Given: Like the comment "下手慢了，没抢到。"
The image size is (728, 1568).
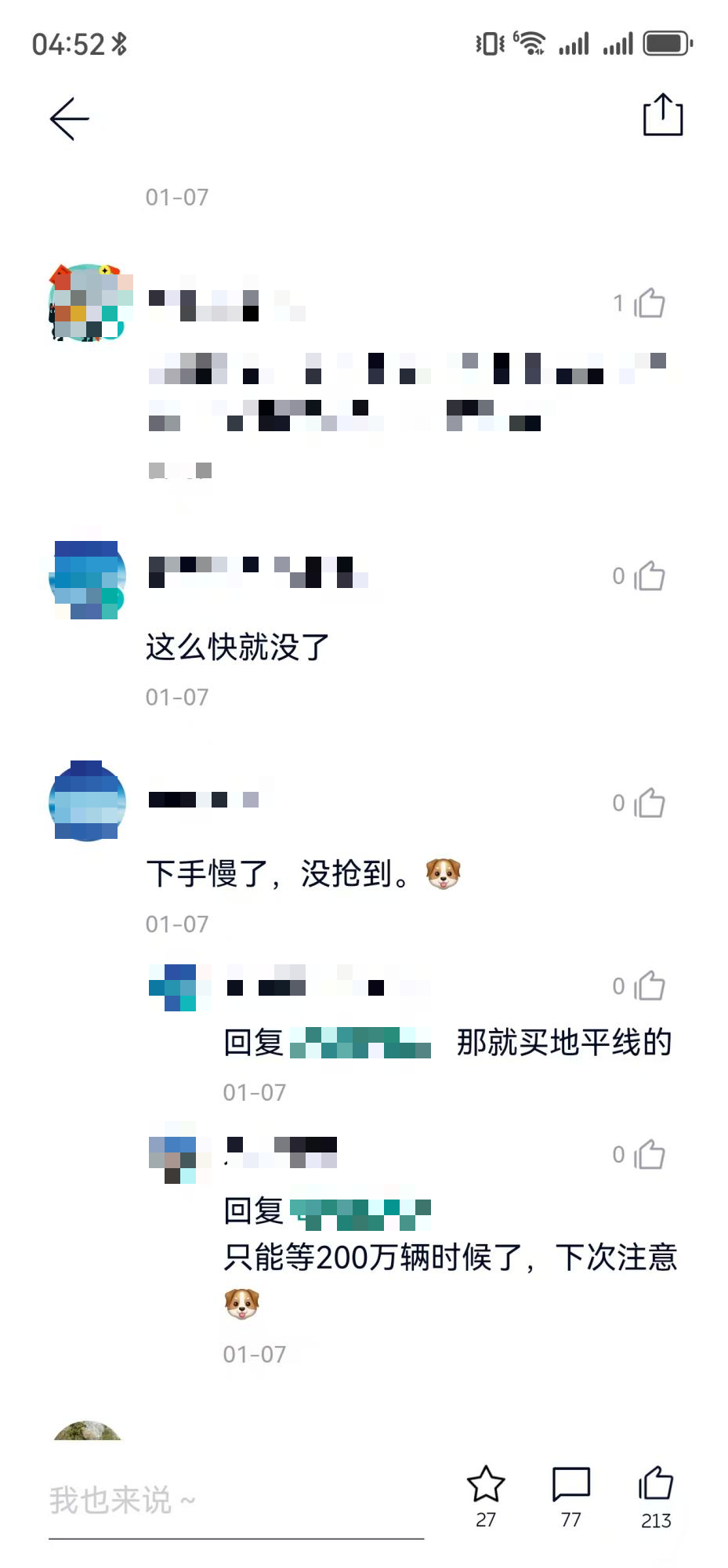Looking at the screenshot, I should 649,804.
